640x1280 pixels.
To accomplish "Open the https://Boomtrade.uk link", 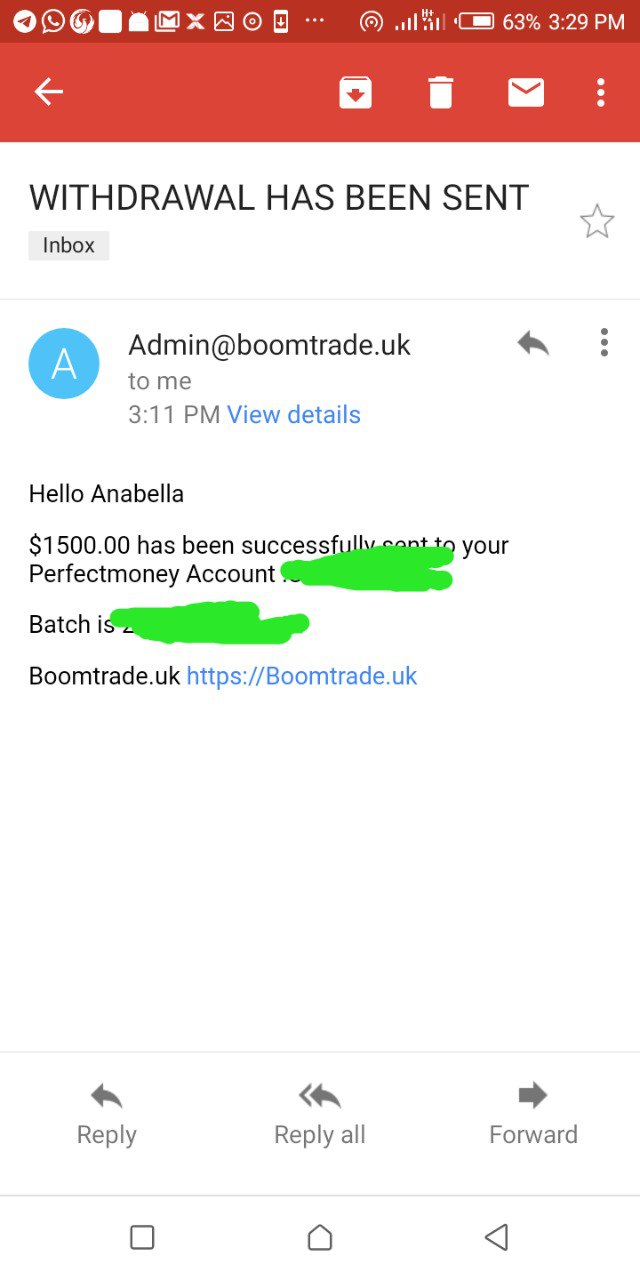I will pyautogui.click(x=302, y=676).
